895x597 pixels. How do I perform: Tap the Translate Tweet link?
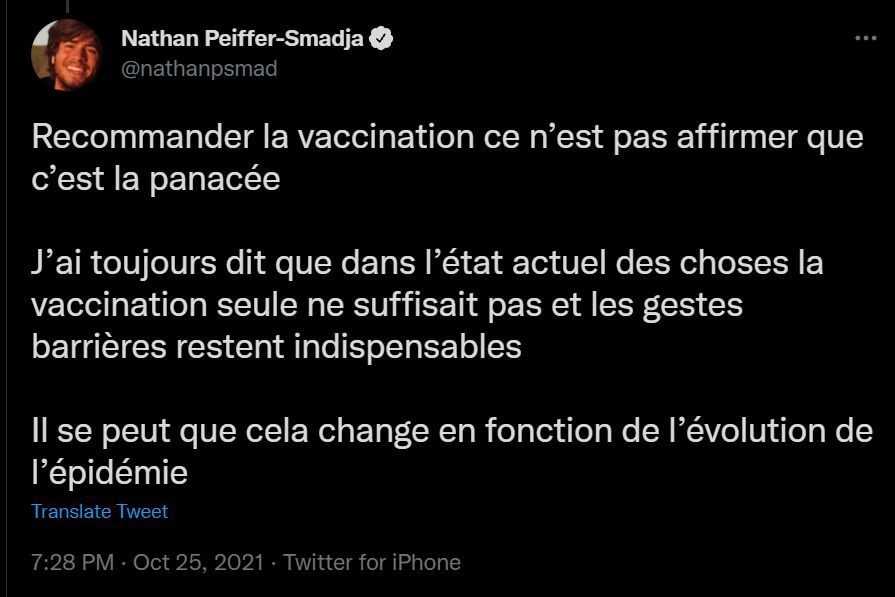(100, 511)
